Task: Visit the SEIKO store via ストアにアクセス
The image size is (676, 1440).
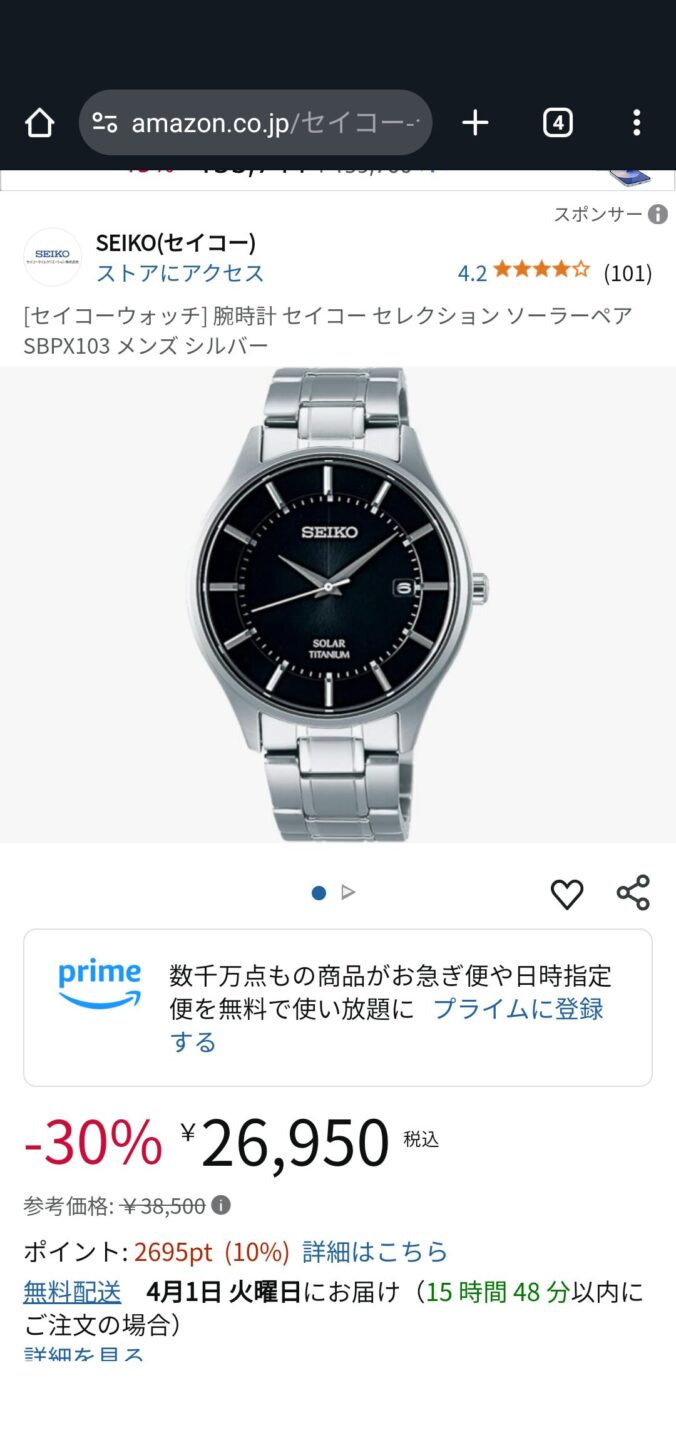Action: pos(180,273)
